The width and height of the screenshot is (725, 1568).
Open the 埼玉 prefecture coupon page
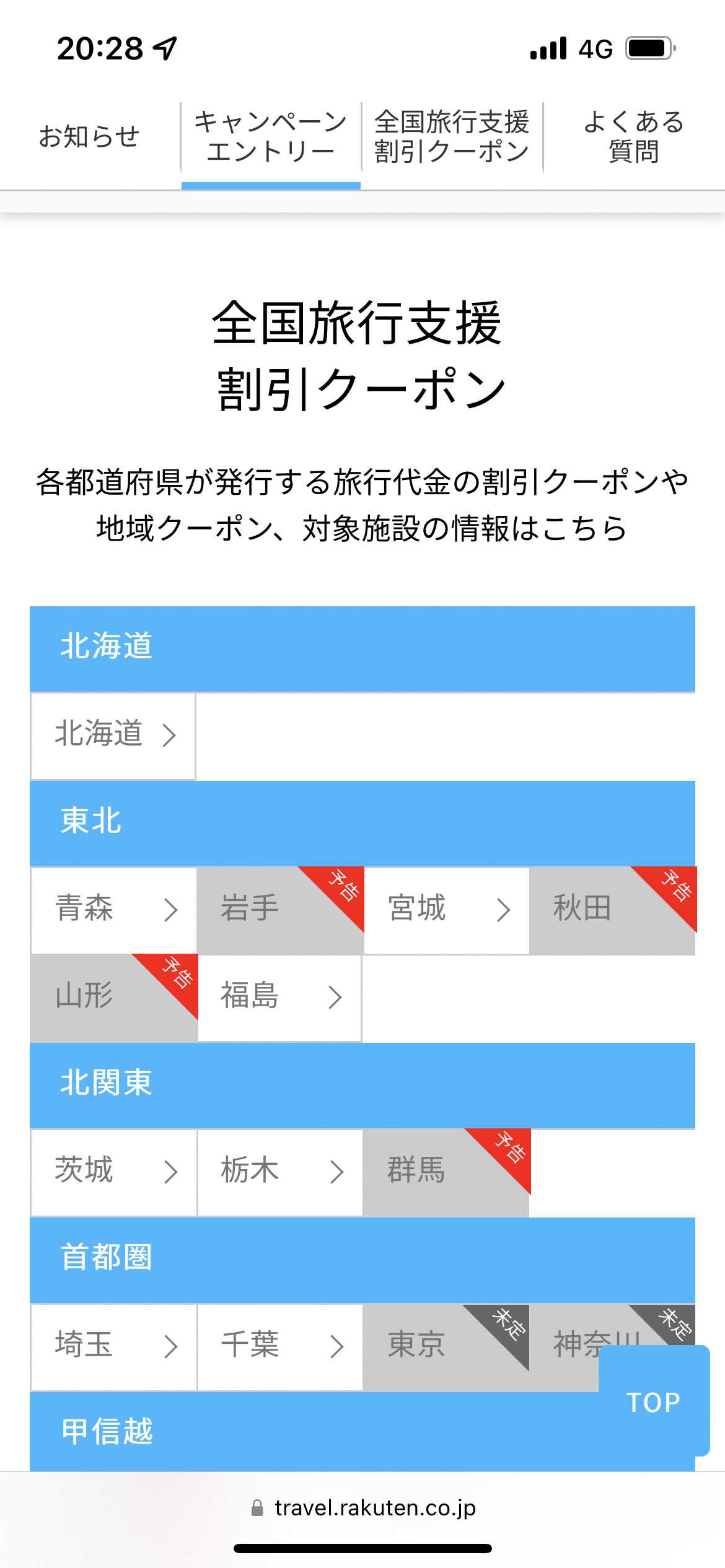(x=114, y=1347)
